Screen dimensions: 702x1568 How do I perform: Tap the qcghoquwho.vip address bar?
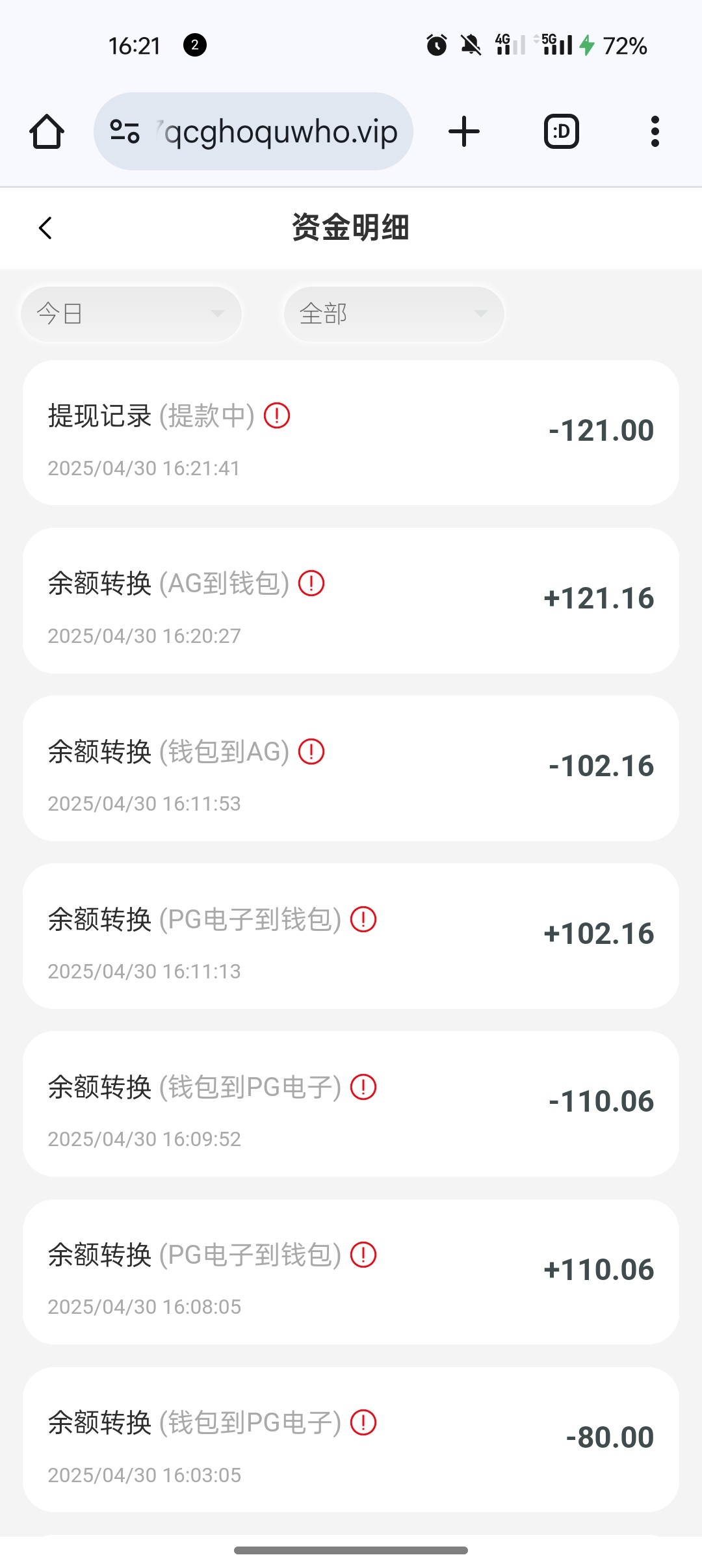279,132
